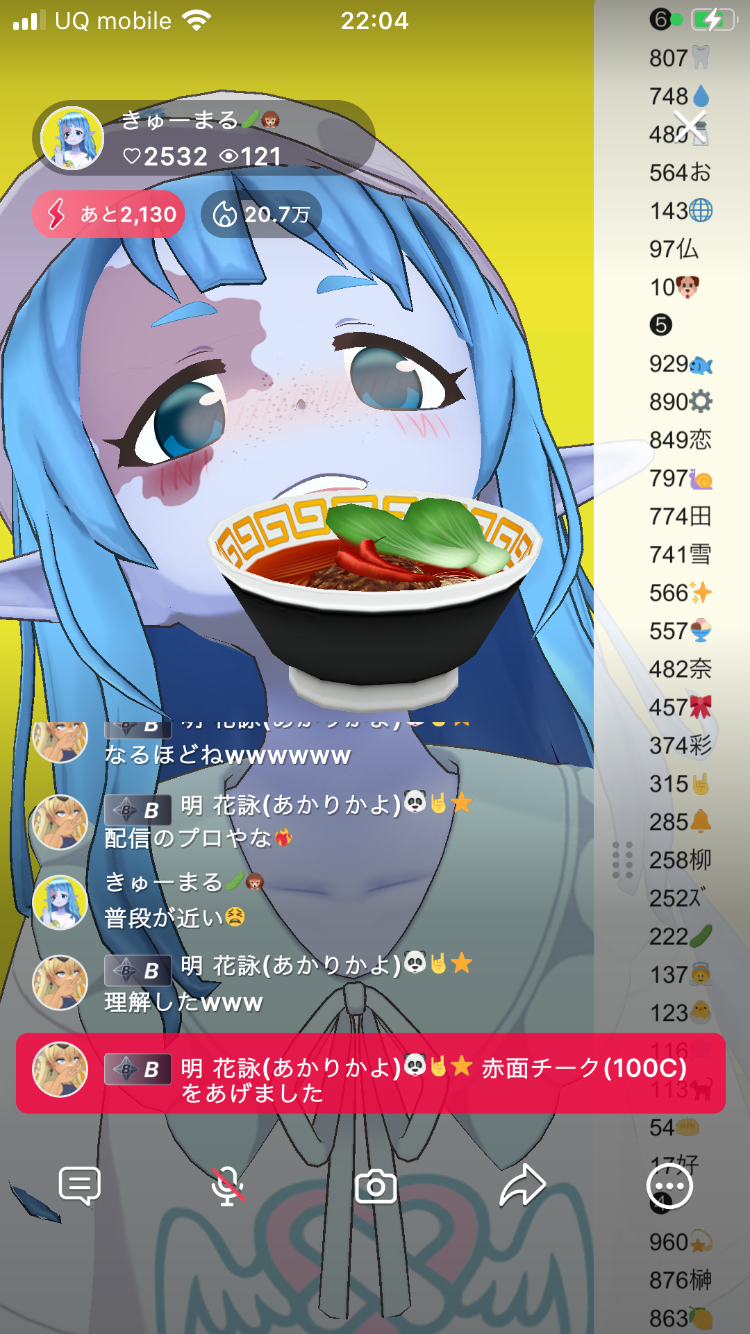The height and width of the screenshot is (1334, 750).
Task: Open the 20.7万 flame ranking badge
Action: 261,213
